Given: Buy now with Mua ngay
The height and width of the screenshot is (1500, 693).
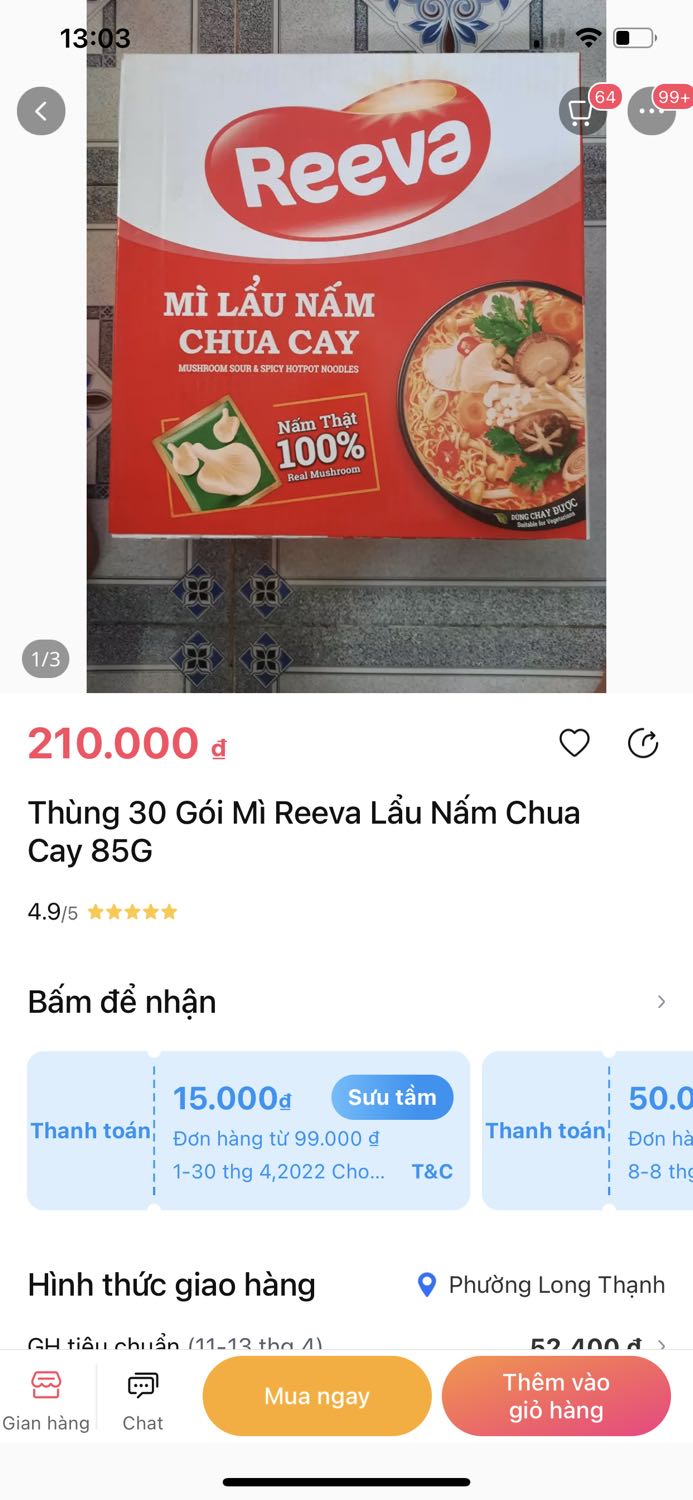Looking at the screenshot, I should (x=317, y=1396).
